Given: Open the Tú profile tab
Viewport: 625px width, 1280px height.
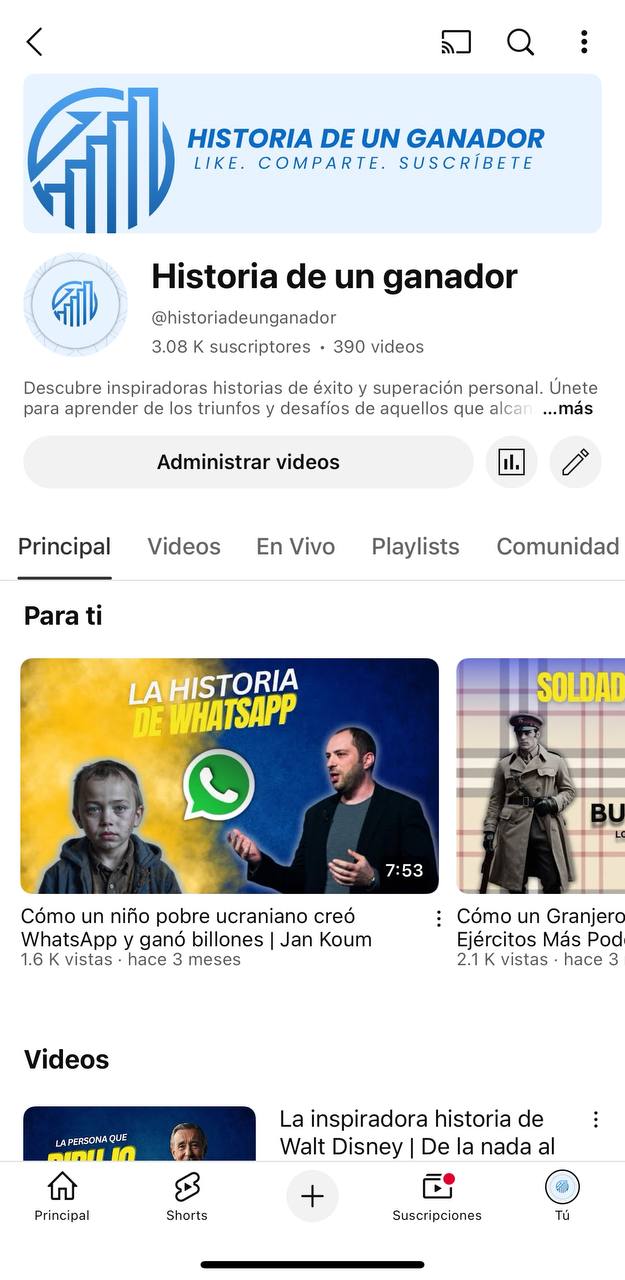Looking at the screenshot, I should point(562,1197).
